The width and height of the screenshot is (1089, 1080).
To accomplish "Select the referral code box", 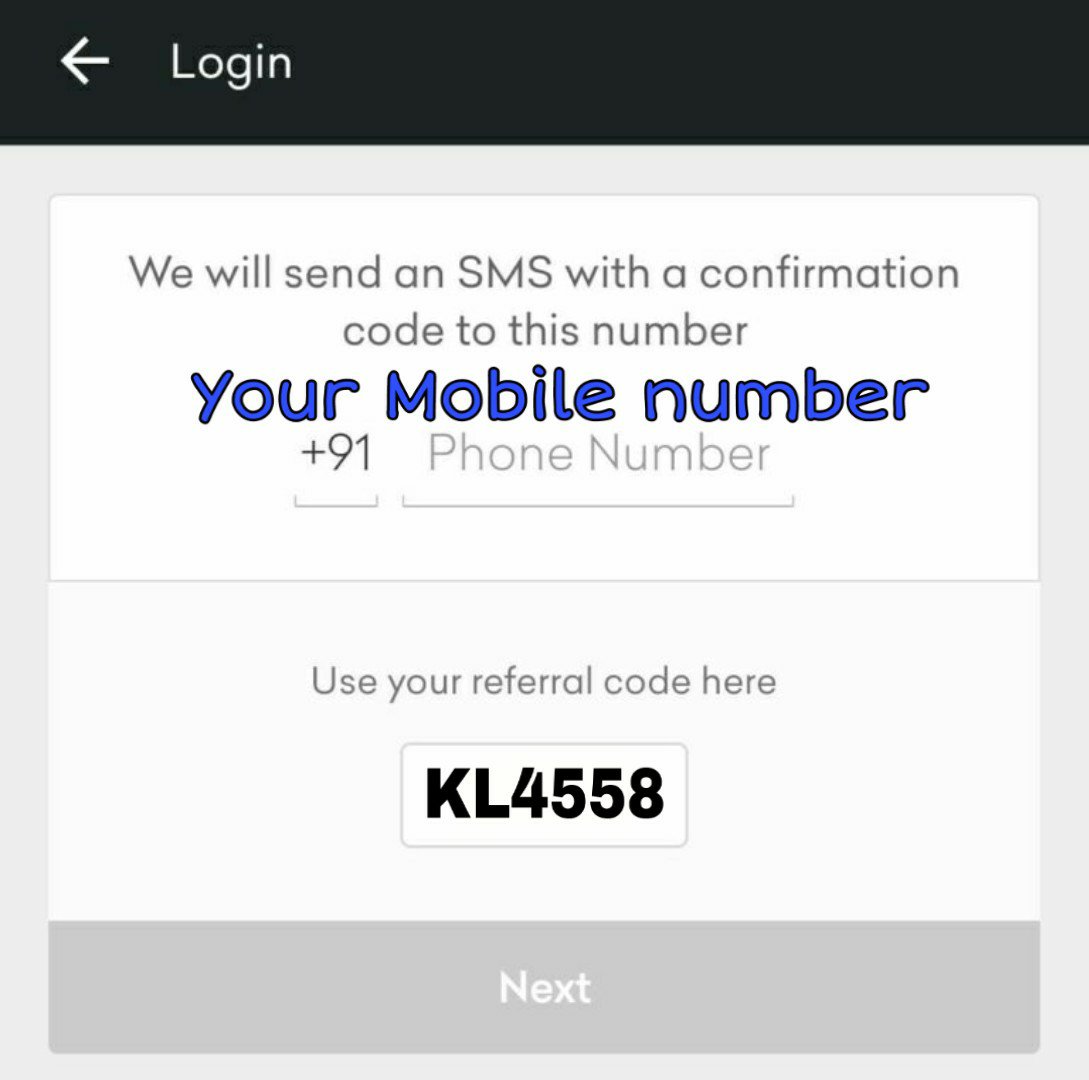I will 544,795.
